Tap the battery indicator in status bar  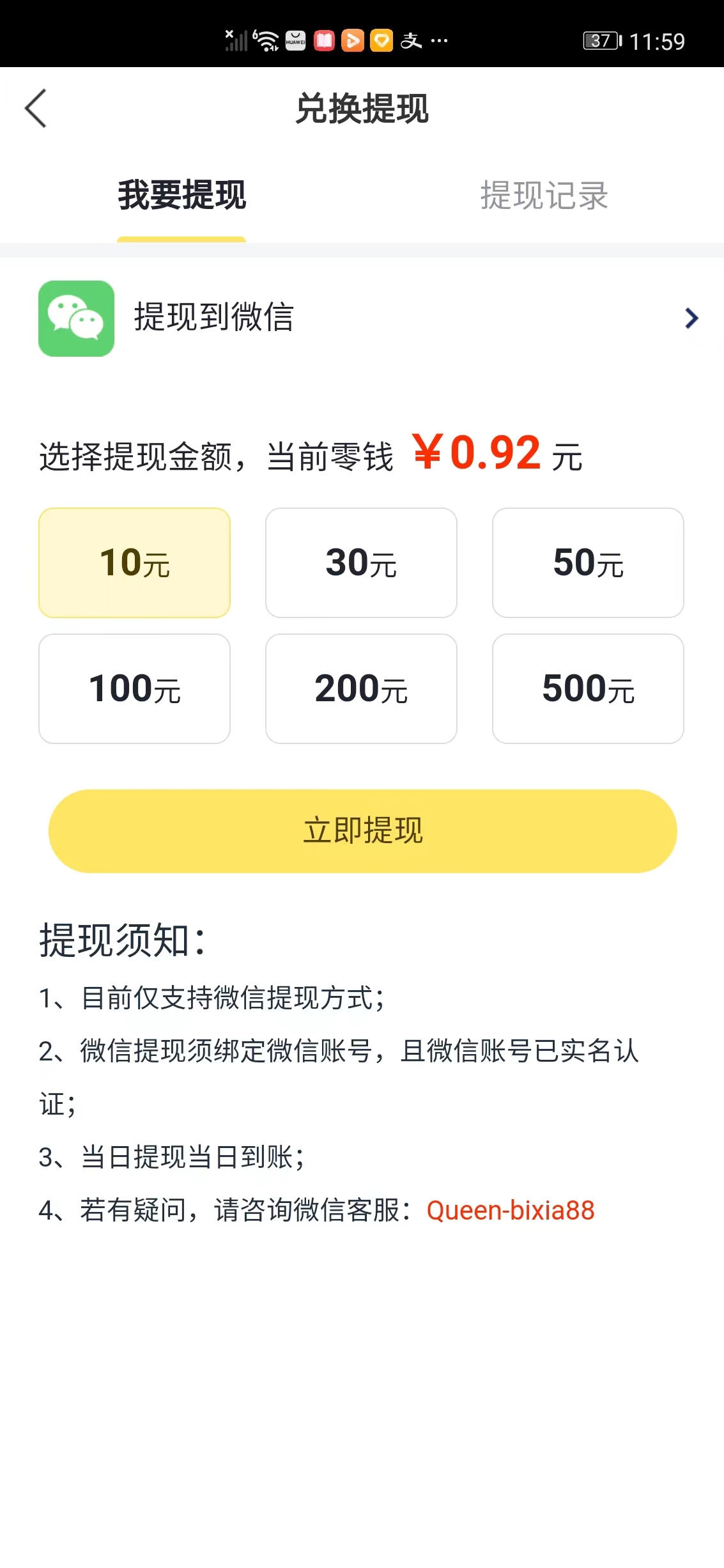pyautogui.click(x=601, y=40)
